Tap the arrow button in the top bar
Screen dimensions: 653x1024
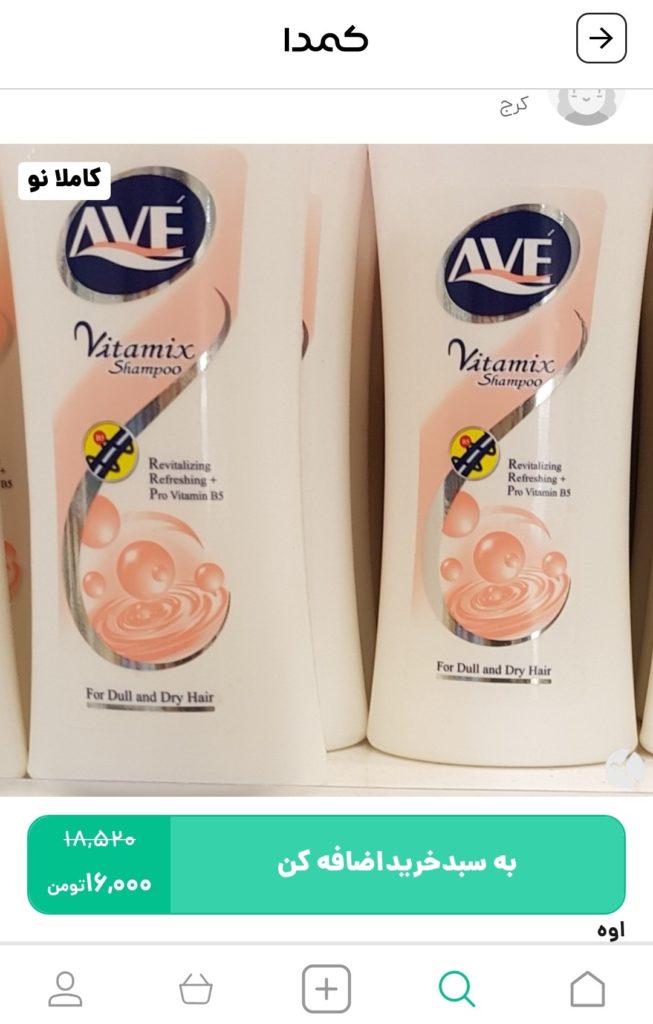click(601, 39)
